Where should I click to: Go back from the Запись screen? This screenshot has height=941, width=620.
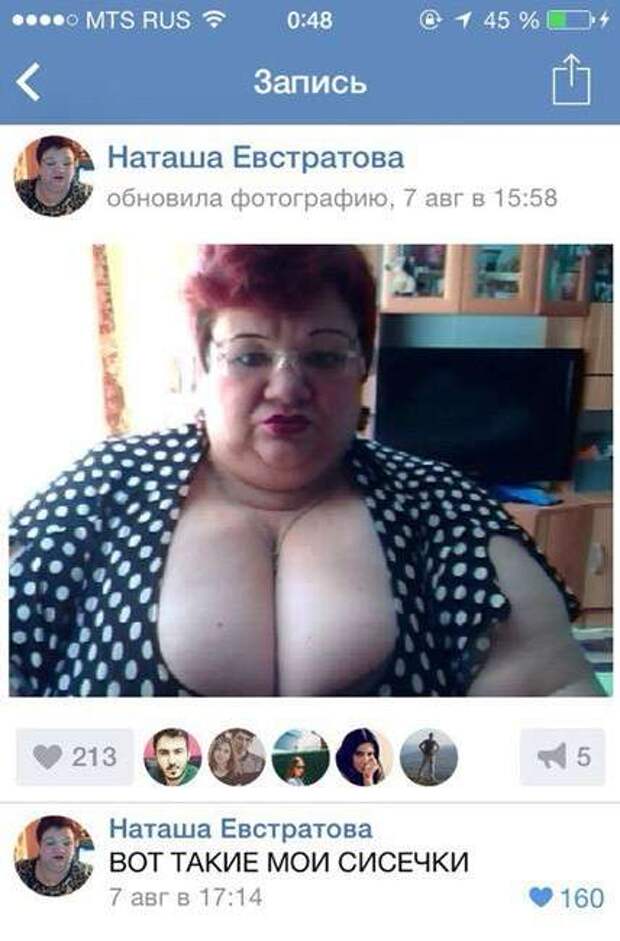28,82
